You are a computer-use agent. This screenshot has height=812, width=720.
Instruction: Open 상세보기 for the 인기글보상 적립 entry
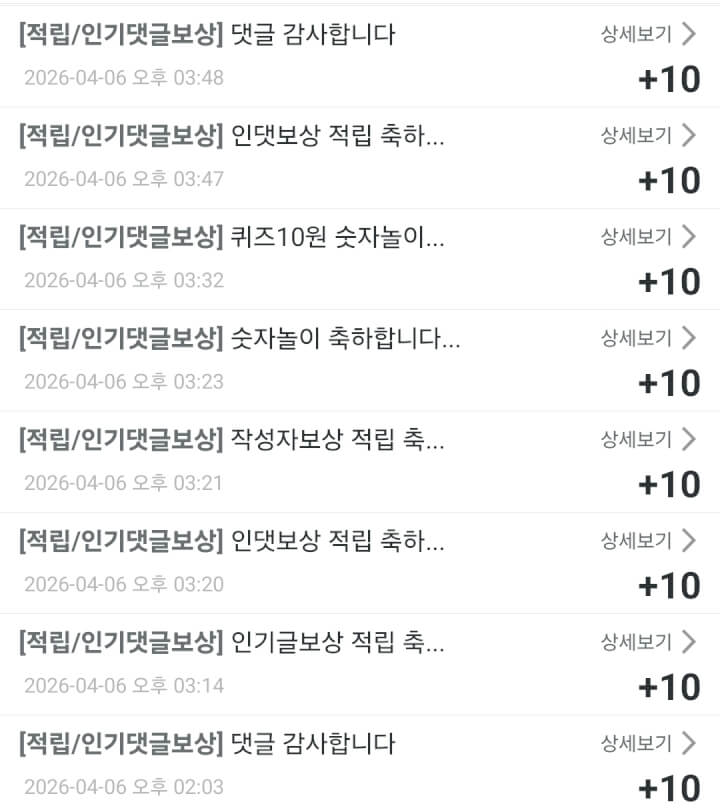pyautogui.click(x=648, y=642)
